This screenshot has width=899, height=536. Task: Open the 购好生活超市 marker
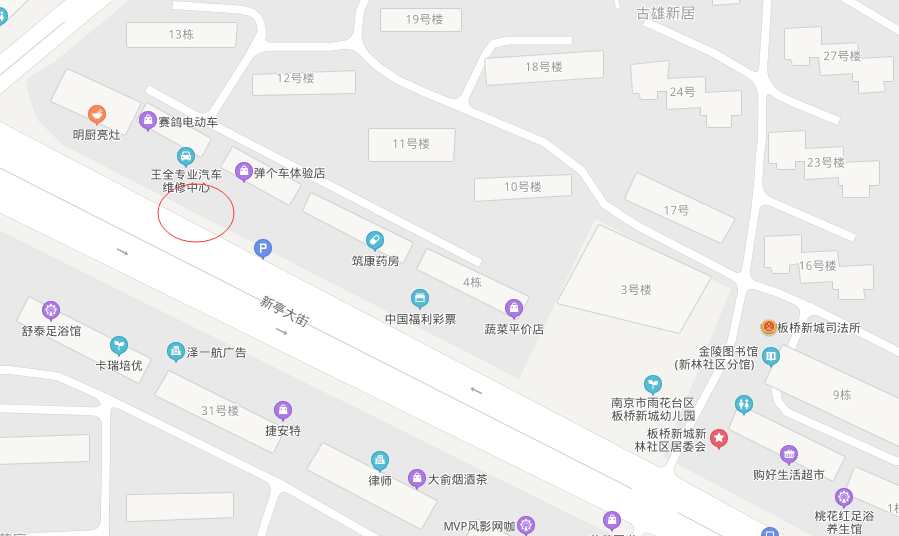click(x=788, y=454)
